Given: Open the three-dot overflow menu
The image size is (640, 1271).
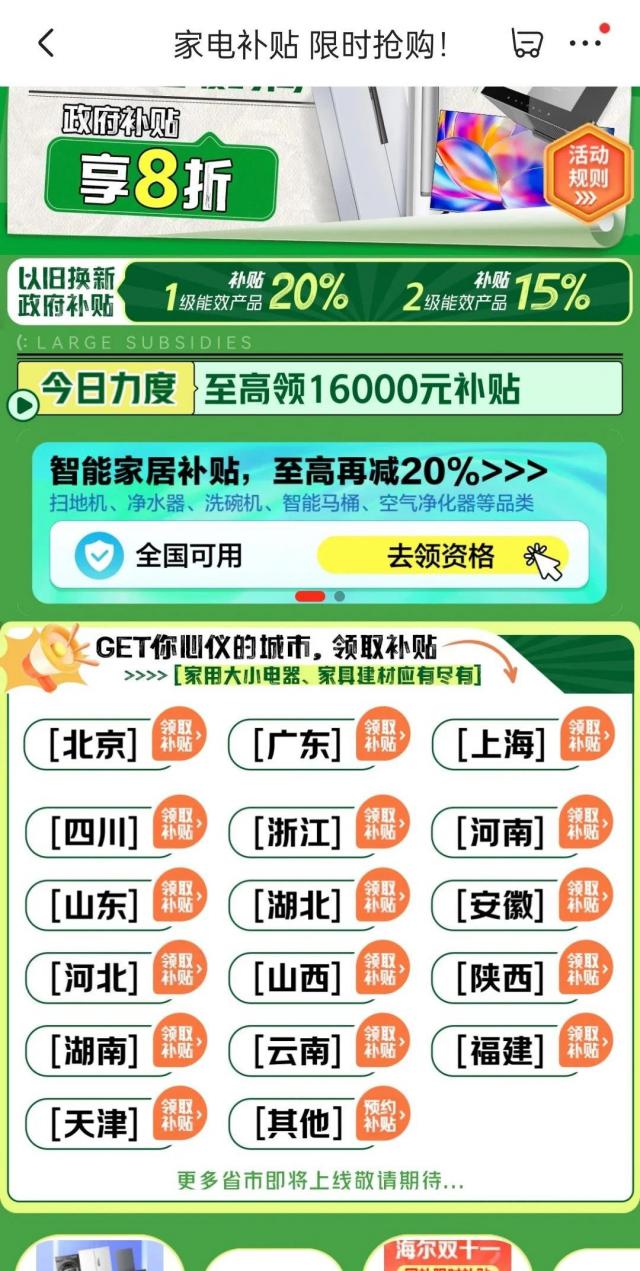Looking at the screenshot, I should (x=584, y=43).
